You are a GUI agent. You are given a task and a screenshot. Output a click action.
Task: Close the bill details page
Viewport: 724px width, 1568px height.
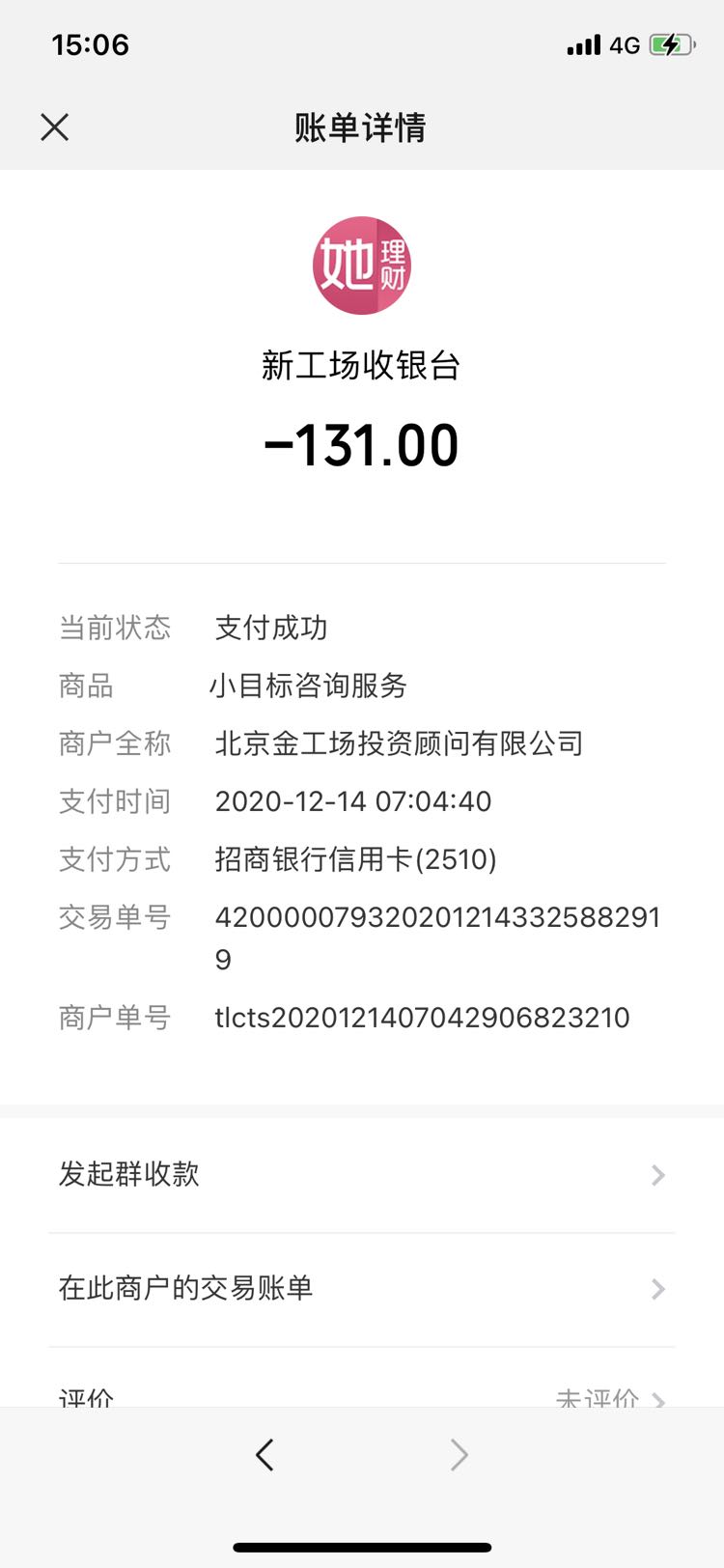55,126
